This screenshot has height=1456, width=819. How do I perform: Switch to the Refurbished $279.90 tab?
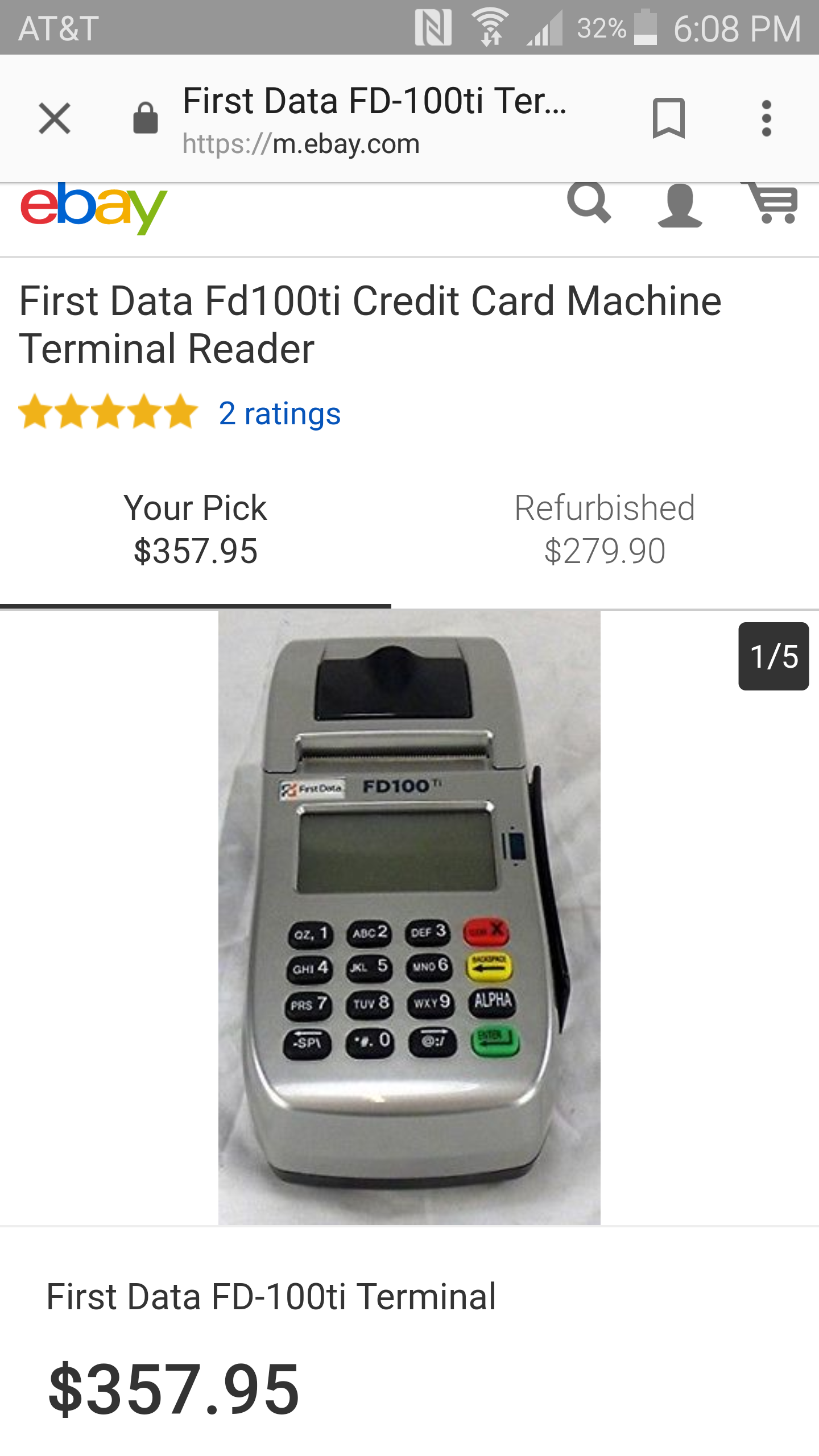pyautogui.click(x=605, y=530)
